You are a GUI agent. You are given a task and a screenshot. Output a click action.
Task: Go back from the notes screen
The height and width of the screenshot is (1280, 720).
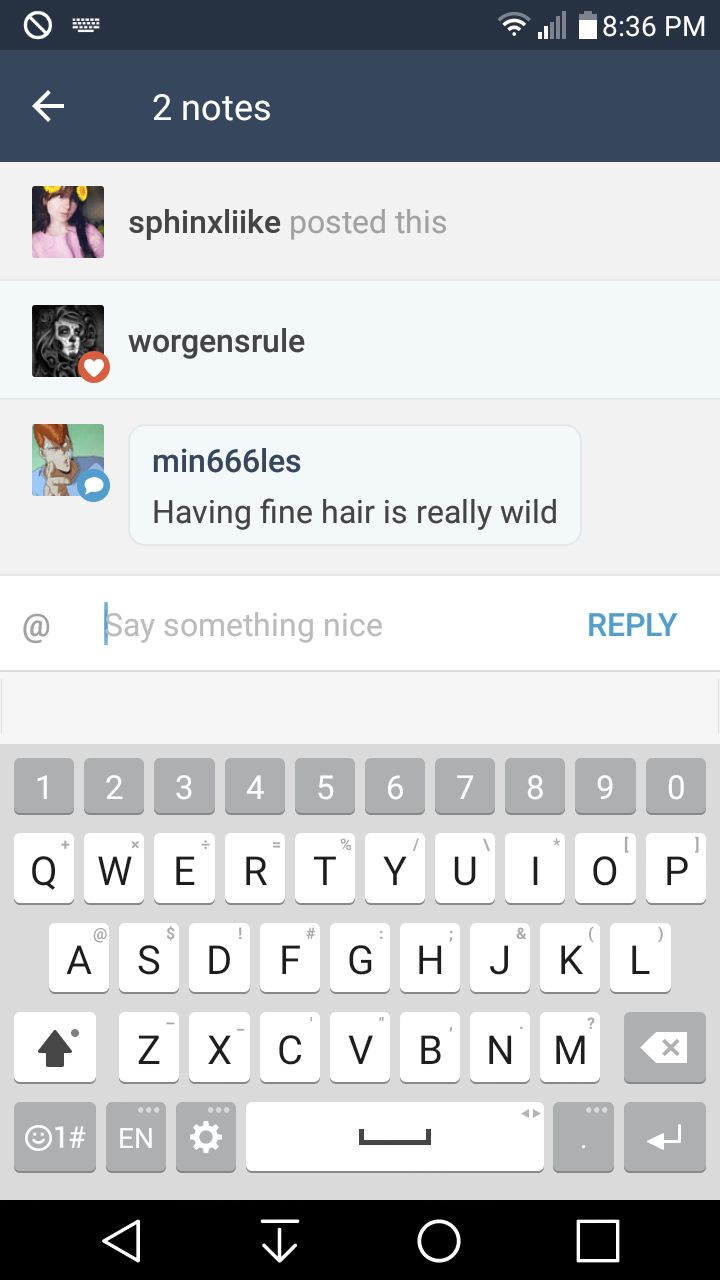click(x=48, y=107)
